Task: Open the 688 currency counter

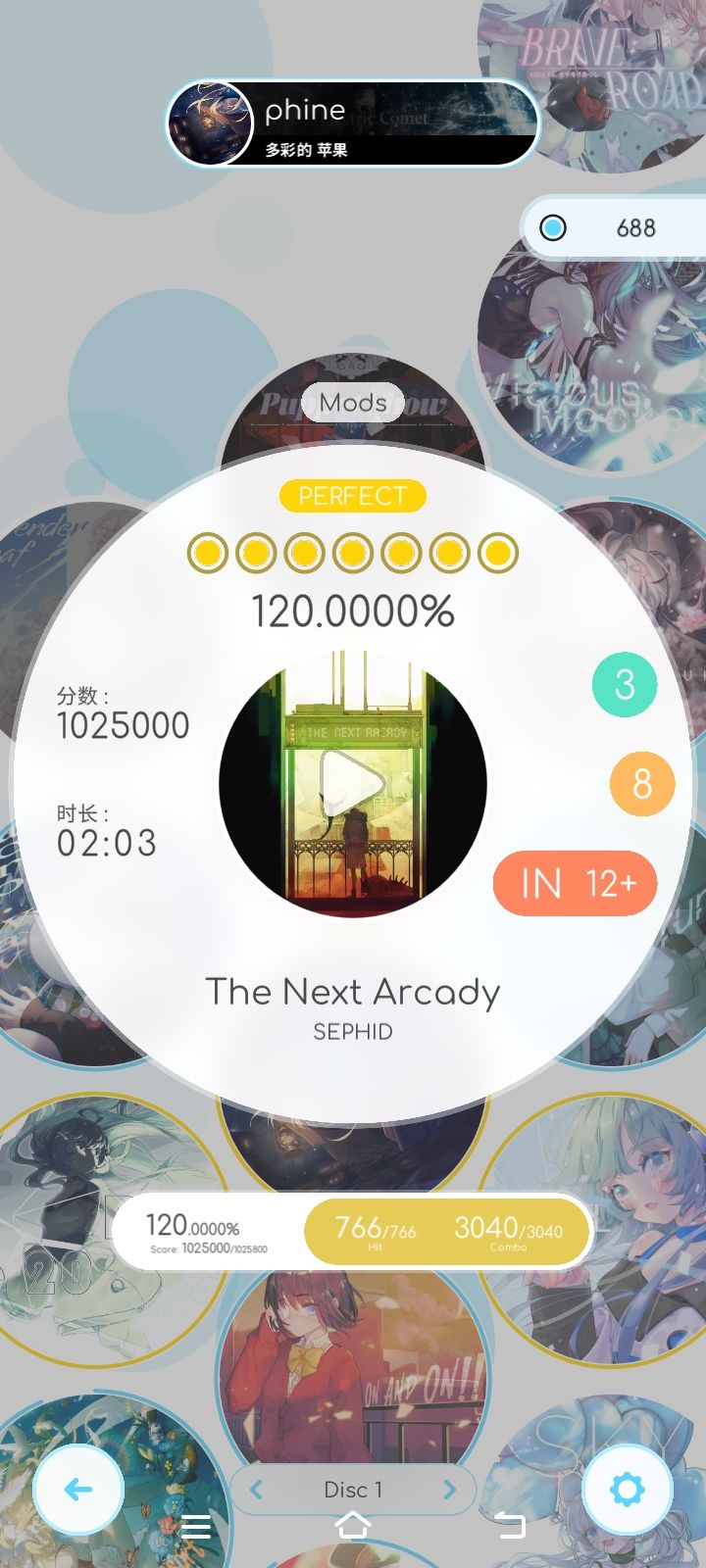Action: (614, 227)
